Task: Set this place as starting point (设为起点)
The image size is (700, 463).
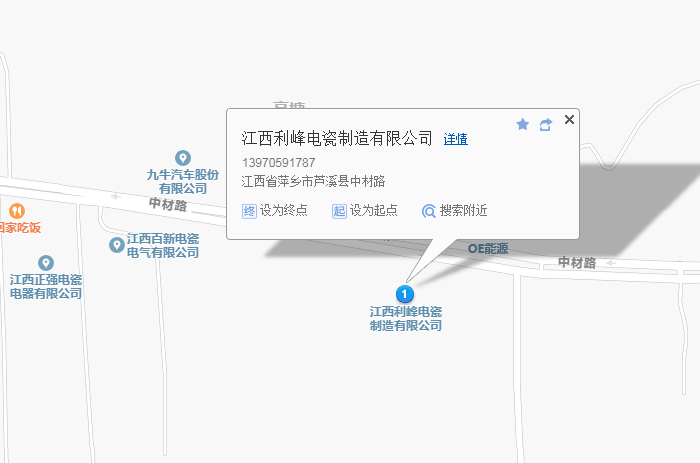Action: pyautogui.click(x=364, y=210)
